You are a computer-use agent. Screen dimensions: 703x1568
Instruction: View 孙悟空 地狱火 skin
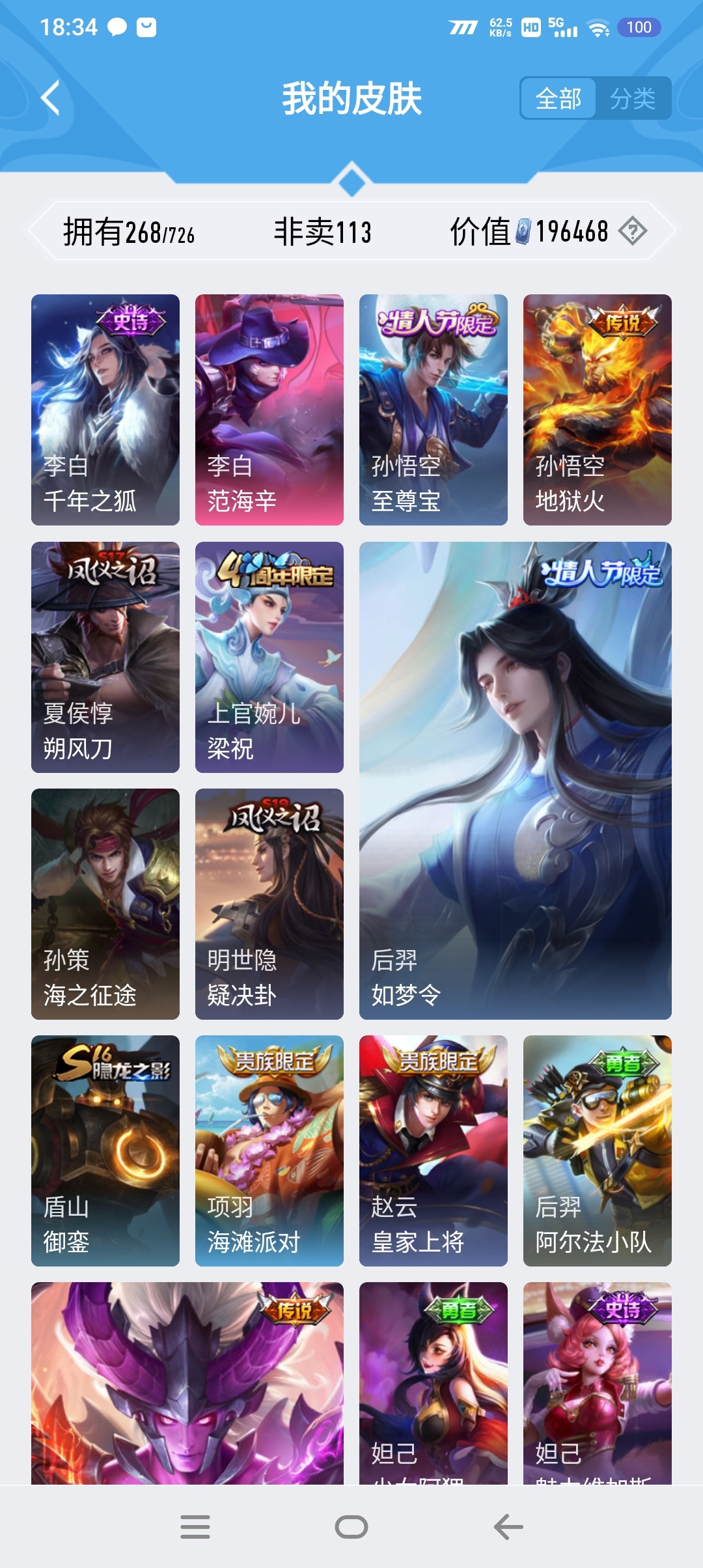coord(598,410)
